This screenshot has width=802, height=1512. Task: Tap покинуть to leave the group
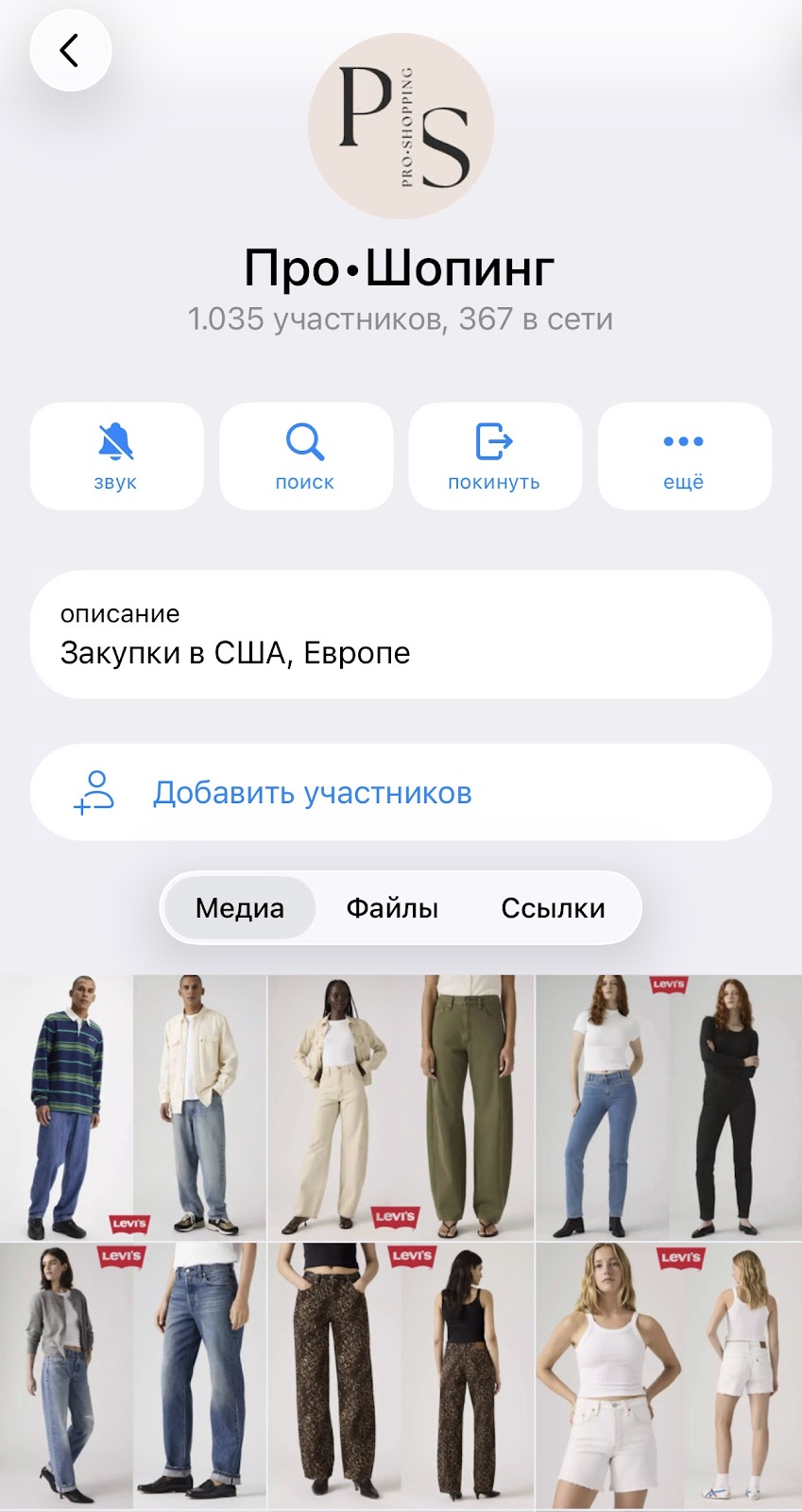point(494,456)
